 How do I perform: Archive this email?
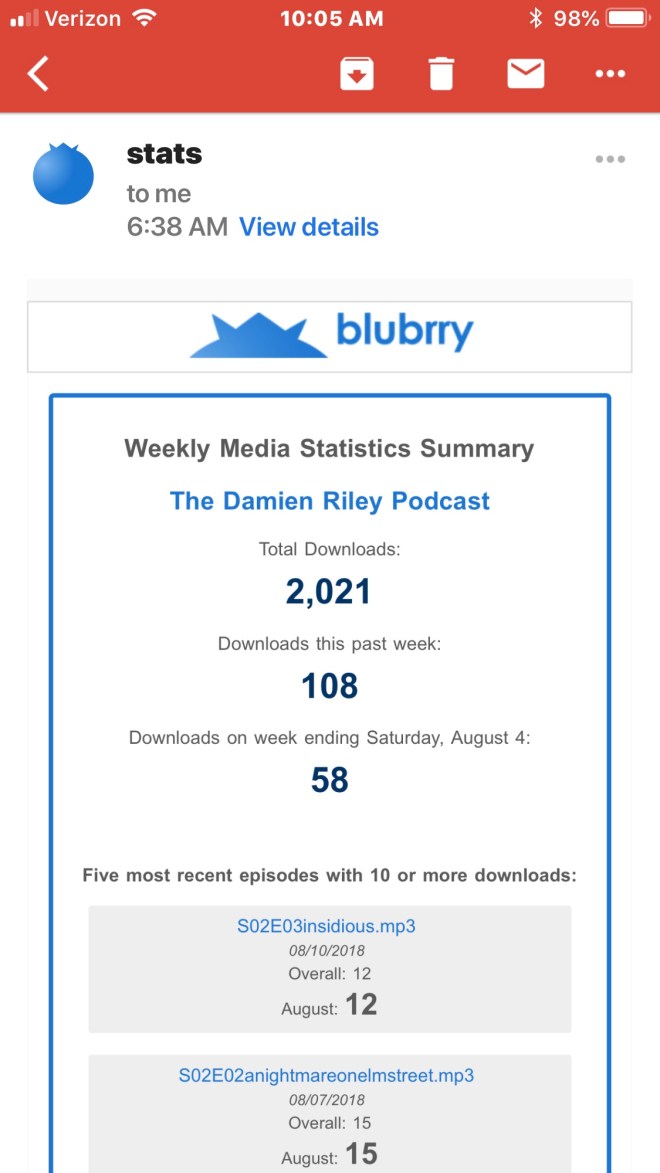point(357,74)
